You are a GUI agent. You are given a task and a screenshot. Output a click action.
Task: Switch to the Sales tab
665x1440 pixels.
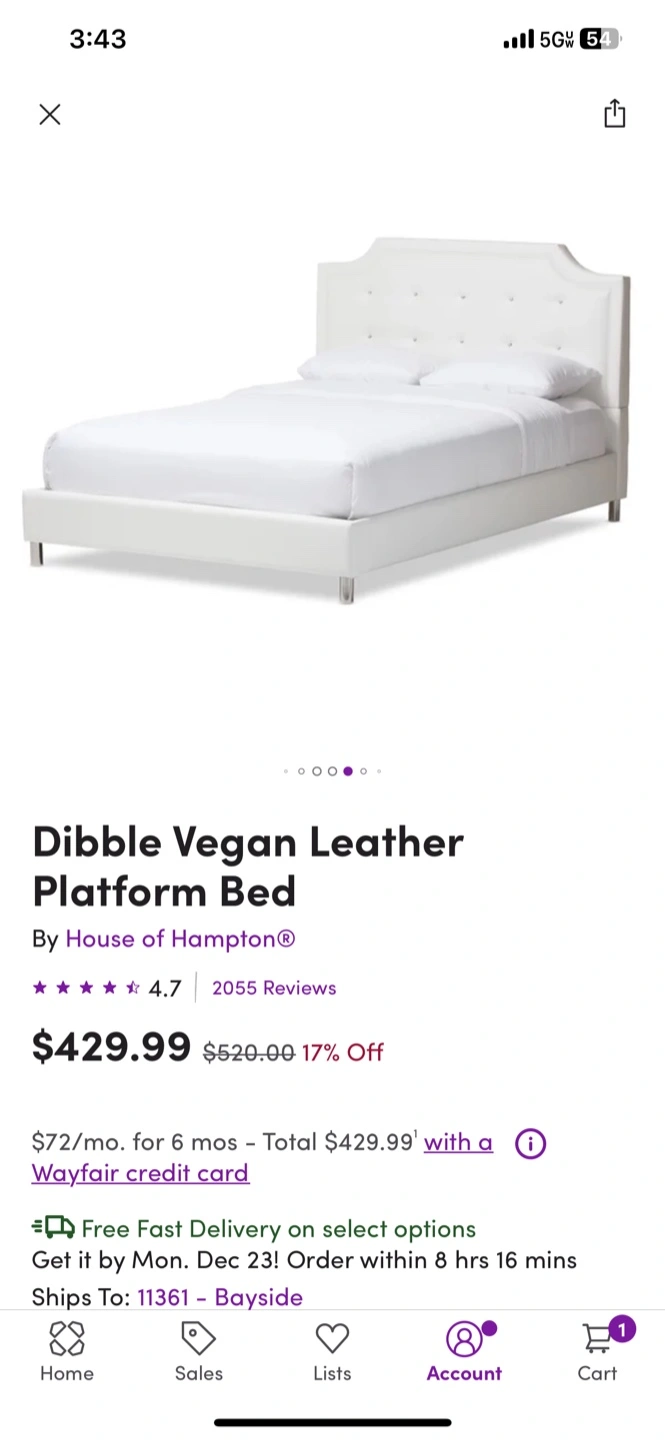click(x=199, y=1351)
